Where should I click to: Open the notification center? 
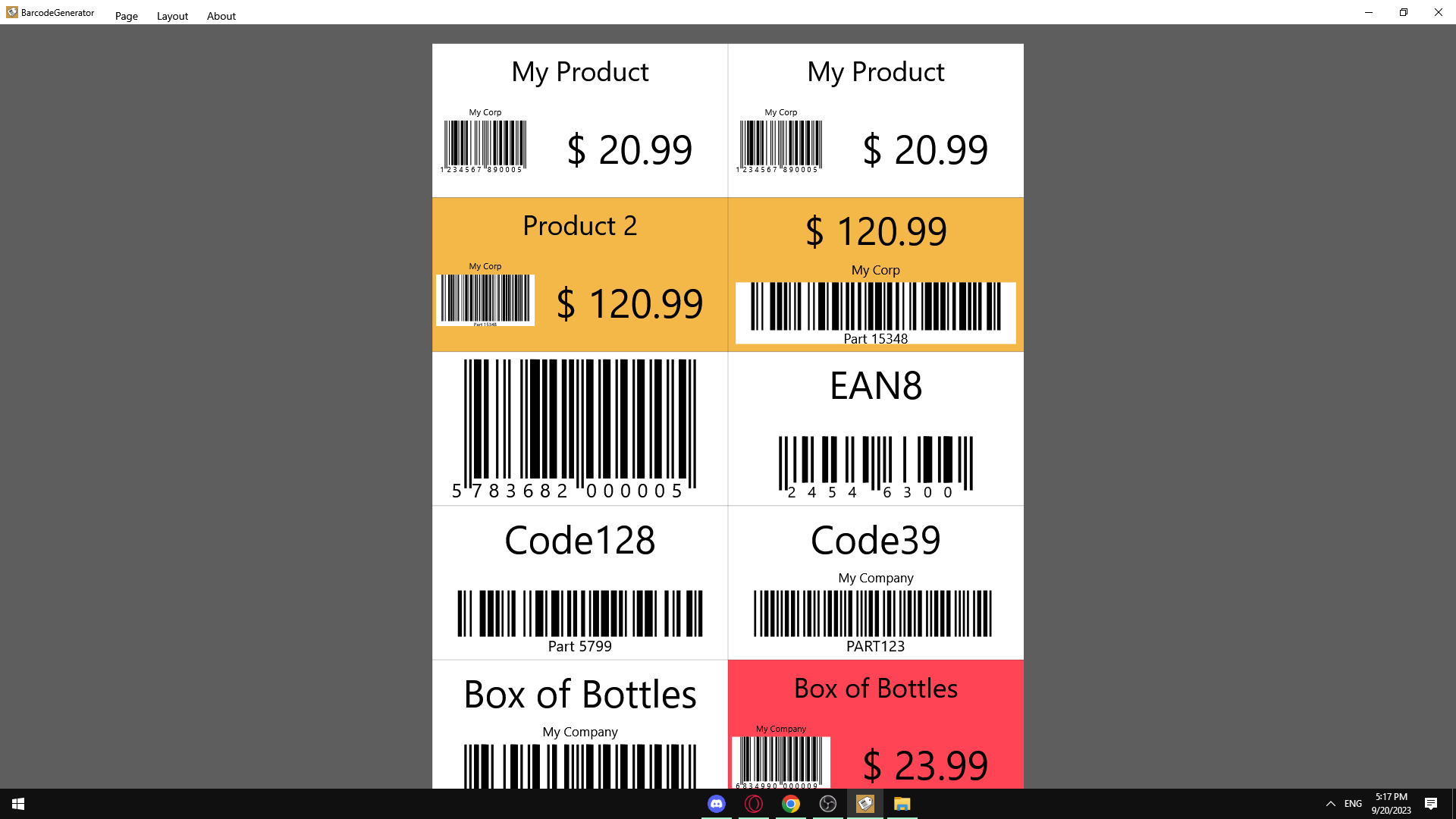(x=1430, y=804)
